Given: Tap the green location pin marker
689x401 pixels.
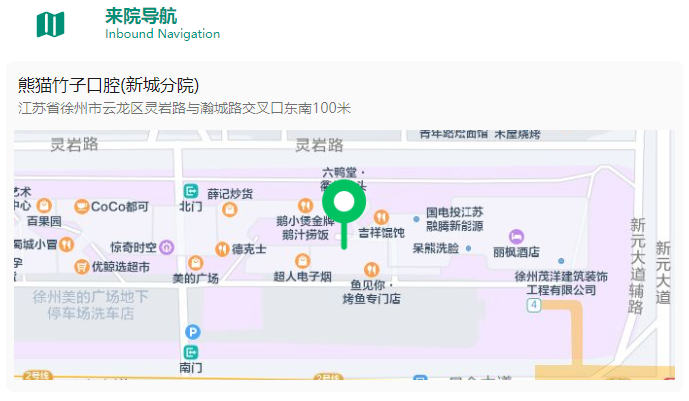Looking at the screenshot, I should 345,206.
